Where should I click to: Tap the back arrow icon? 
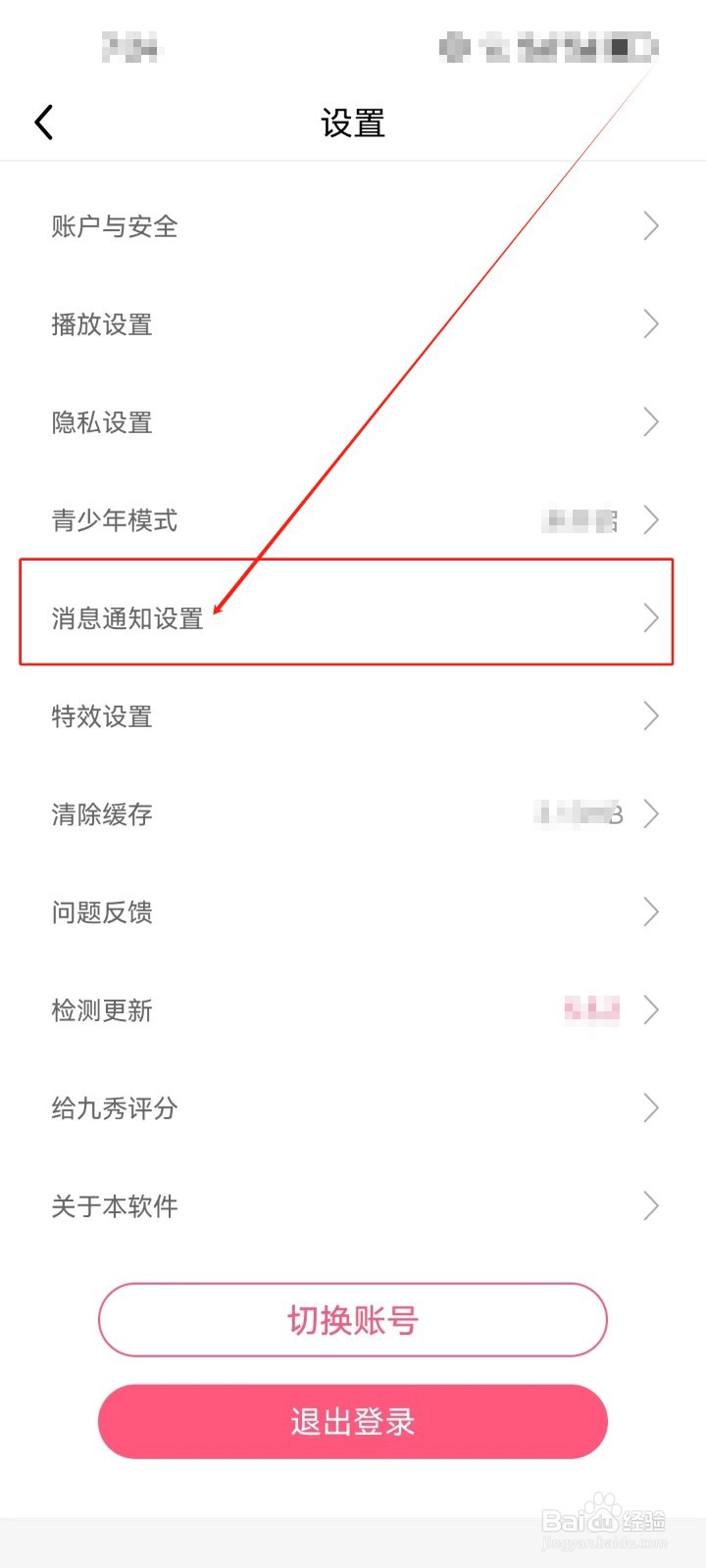[x=43, y=122]
